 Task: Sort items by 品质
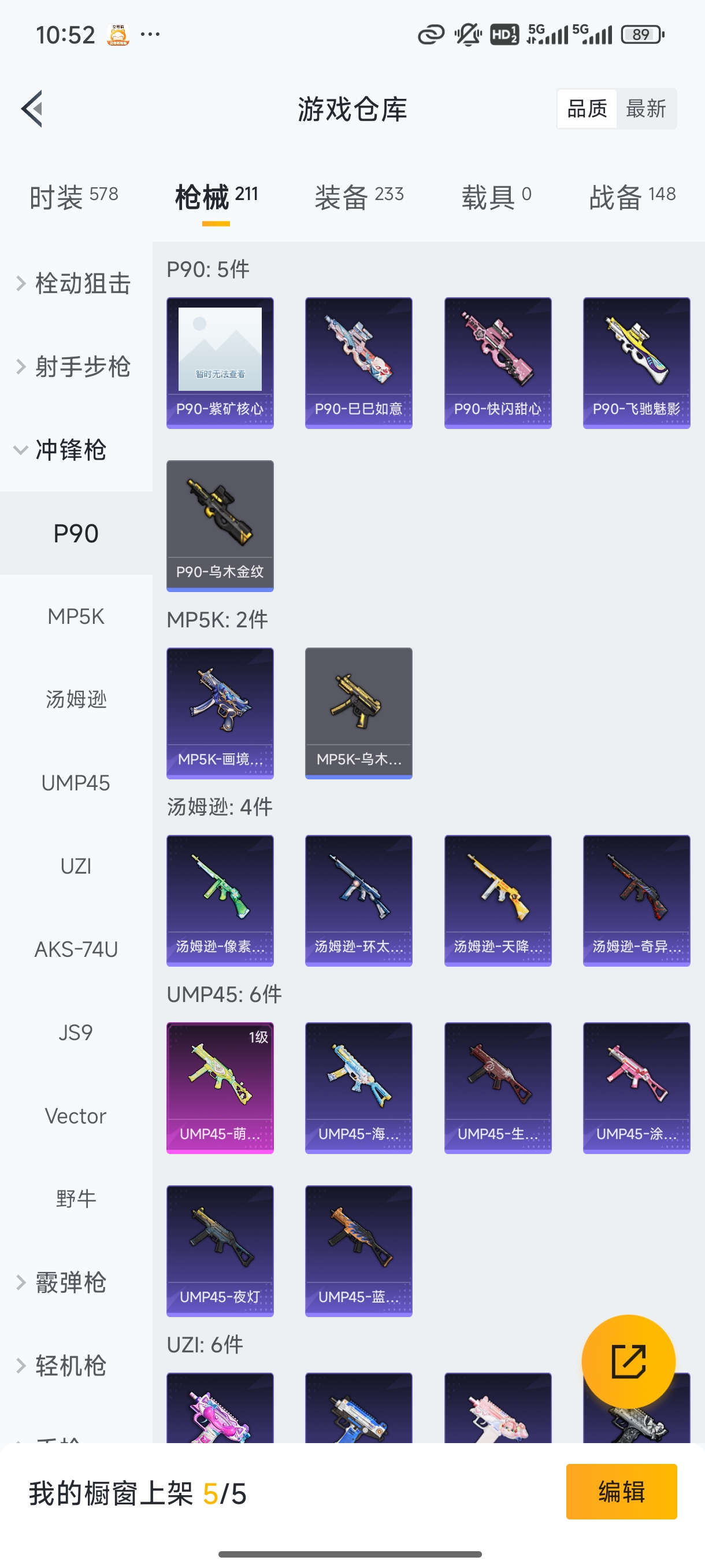tap(587, 109)
